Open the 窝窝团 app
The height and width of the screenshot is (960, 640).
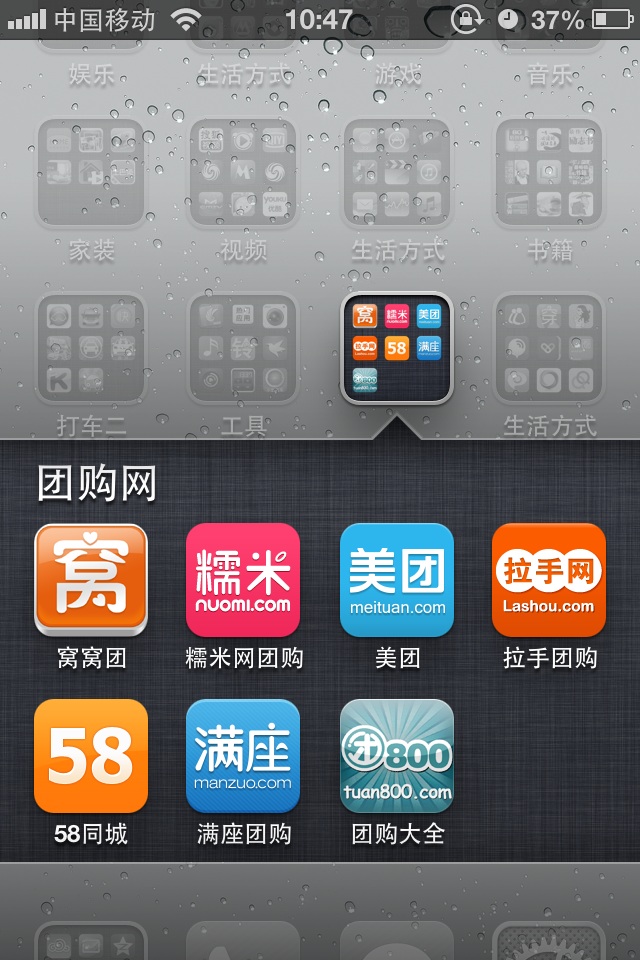(x=91, y=580)
